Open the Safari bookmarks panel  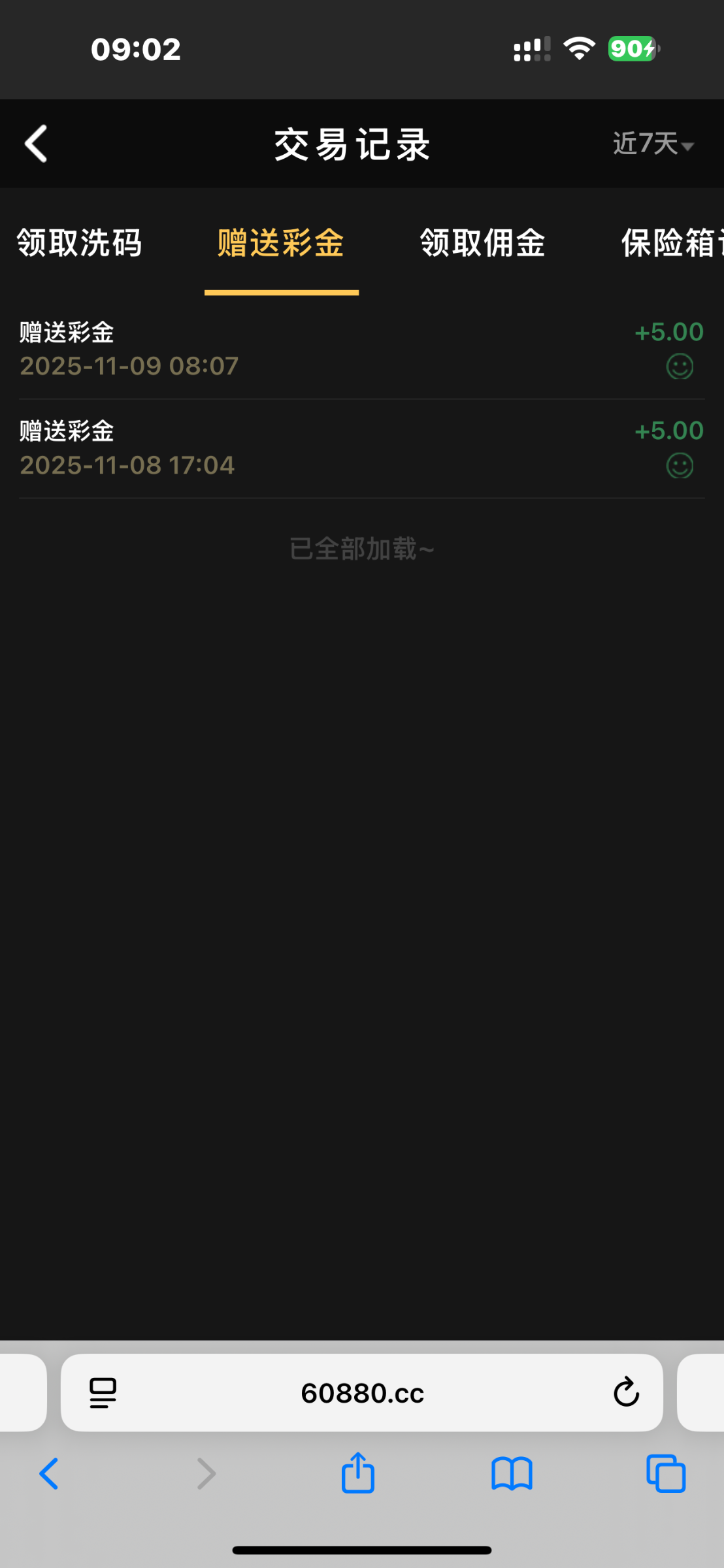pyautogui.click(x=511, y=1473)
